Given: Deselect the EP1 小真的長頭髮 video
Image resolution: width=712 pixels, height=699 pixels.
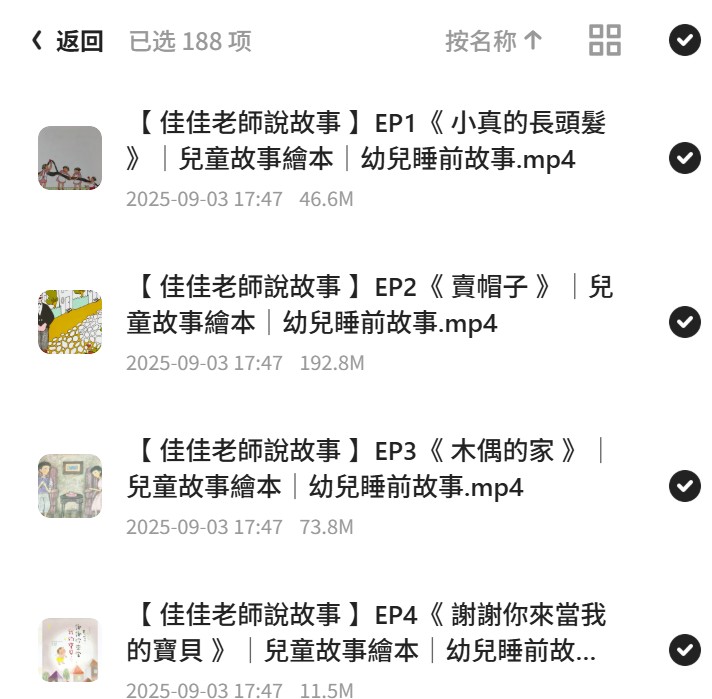Looking at the screenshot, I should [x=685, y=158].
